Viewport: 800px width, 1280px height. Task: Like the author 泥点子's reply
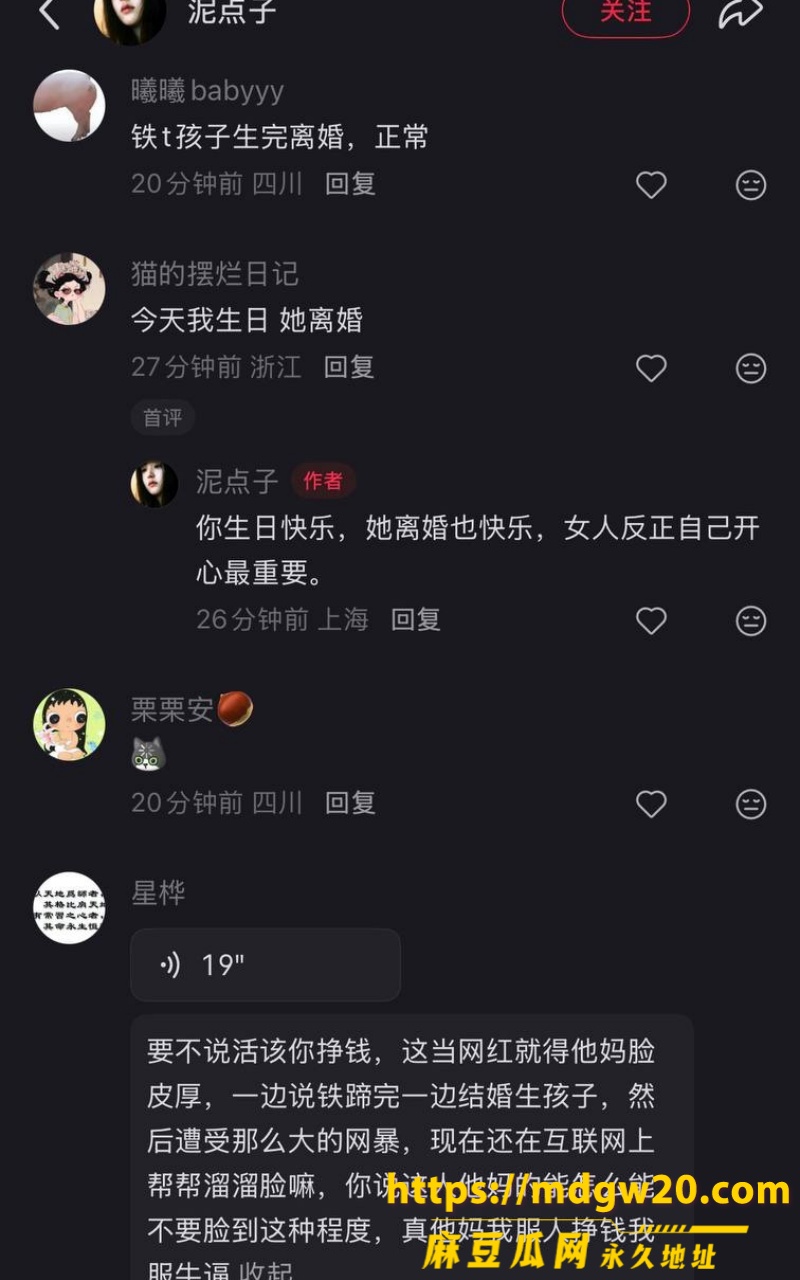tap(651, 621)
